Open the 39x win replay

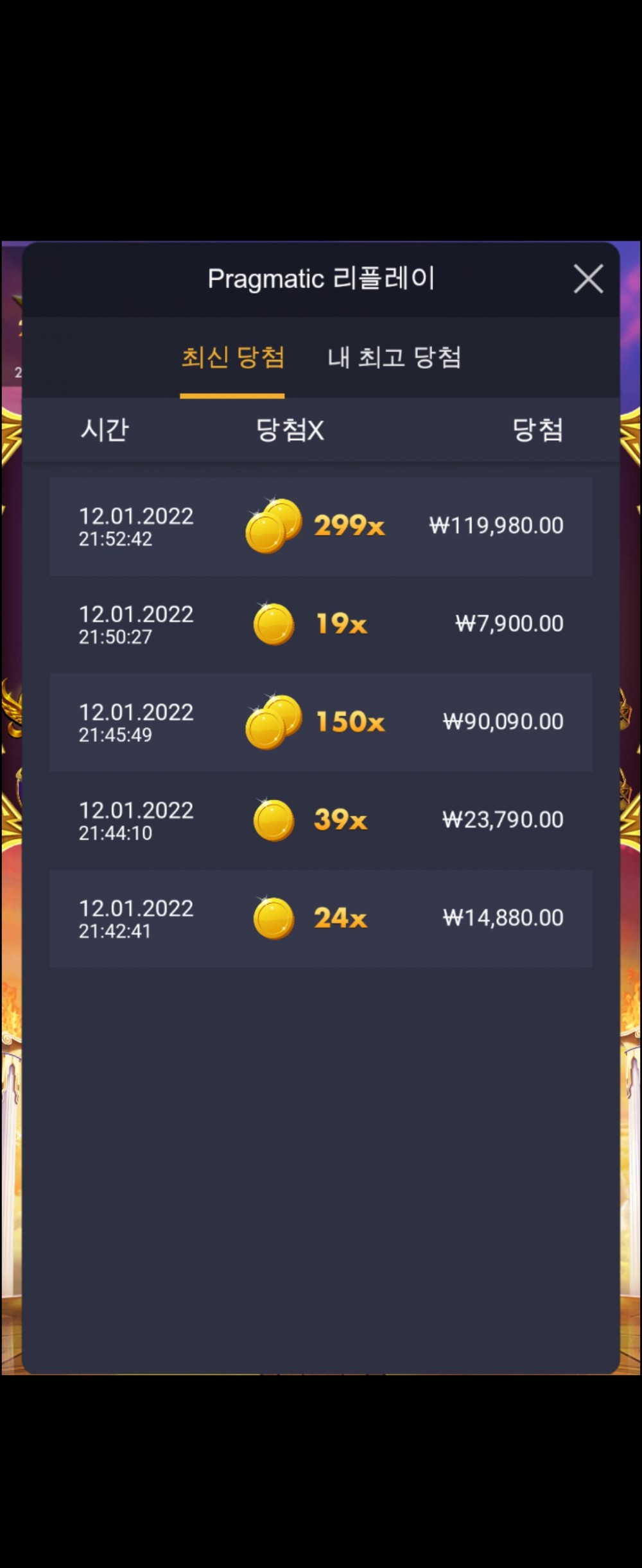point(321,821)
